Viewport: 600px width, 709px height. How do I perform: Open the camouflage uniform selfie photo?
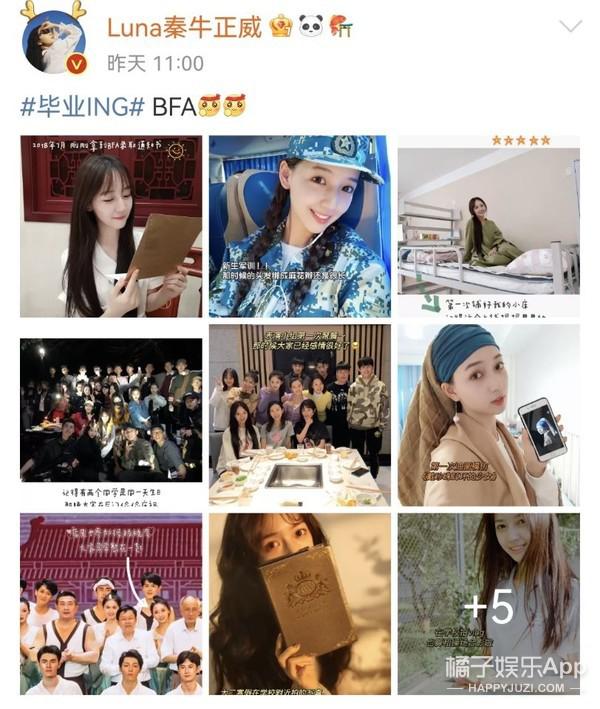(299, 226)
